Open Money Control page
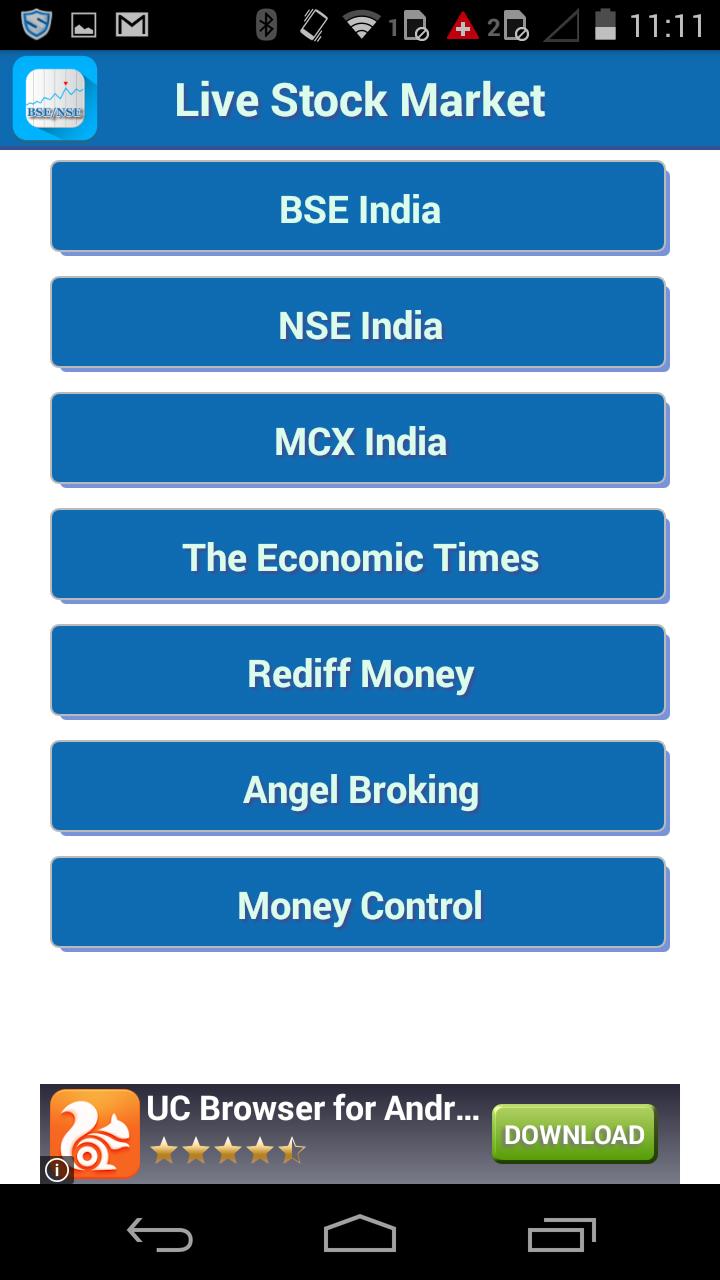The height and width of the screenshot is (1280, 720). pos(360,903)
